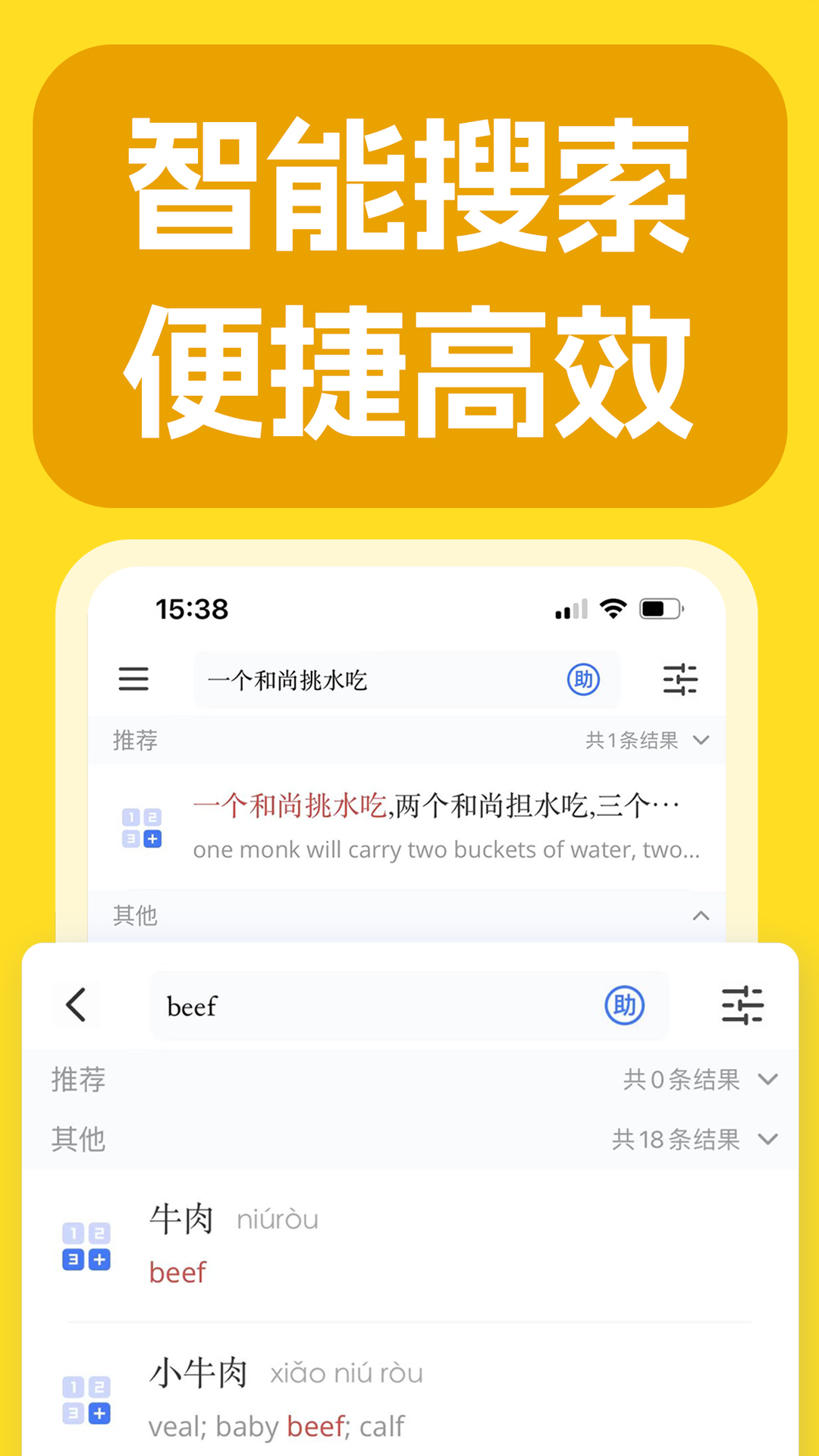Viewport: 819px width, 1456px height.
Task: Select the 其他 section on the beef screen
Action: click(78, 1139)
